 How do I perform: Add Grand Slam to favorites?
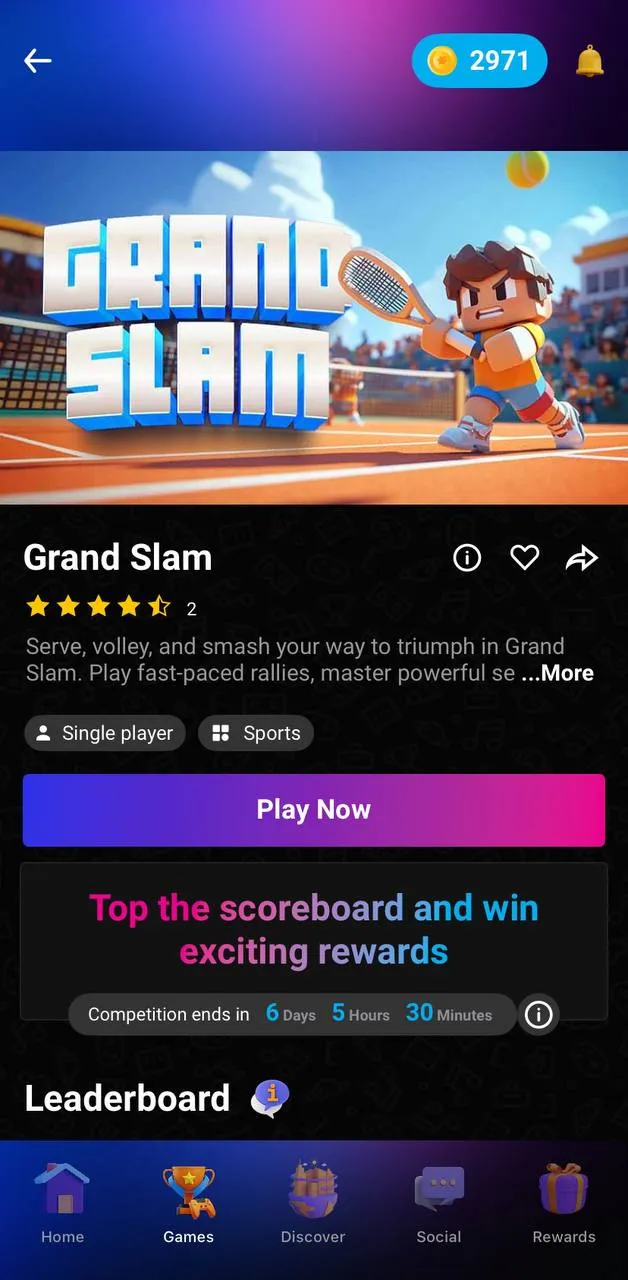[x=525, y=558]
